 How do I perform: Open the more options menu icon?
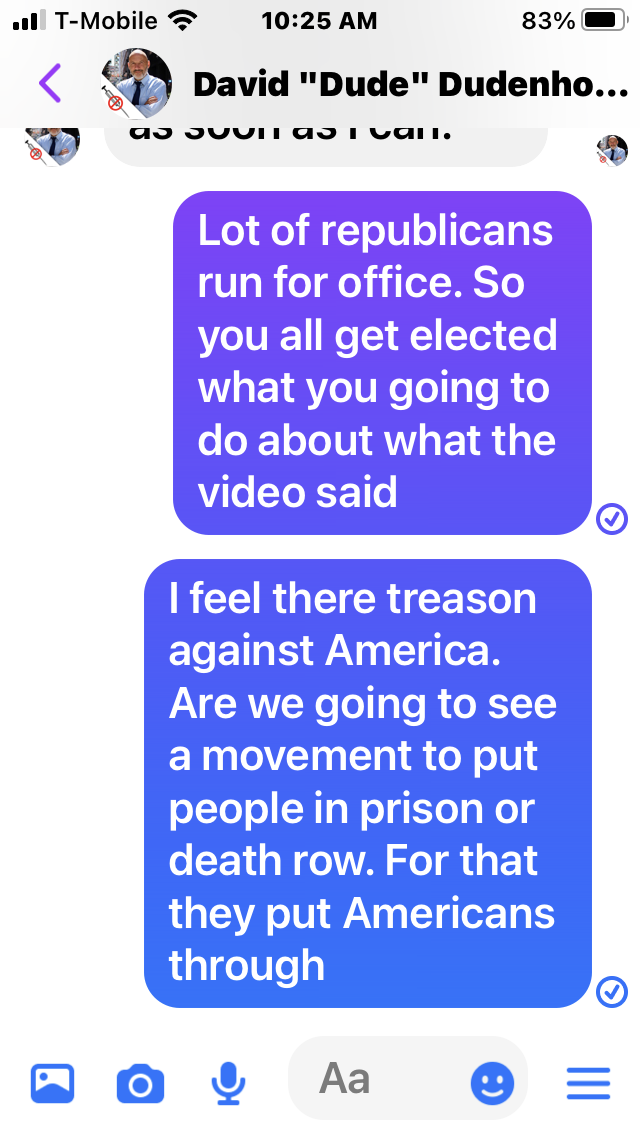(588, 1083)
